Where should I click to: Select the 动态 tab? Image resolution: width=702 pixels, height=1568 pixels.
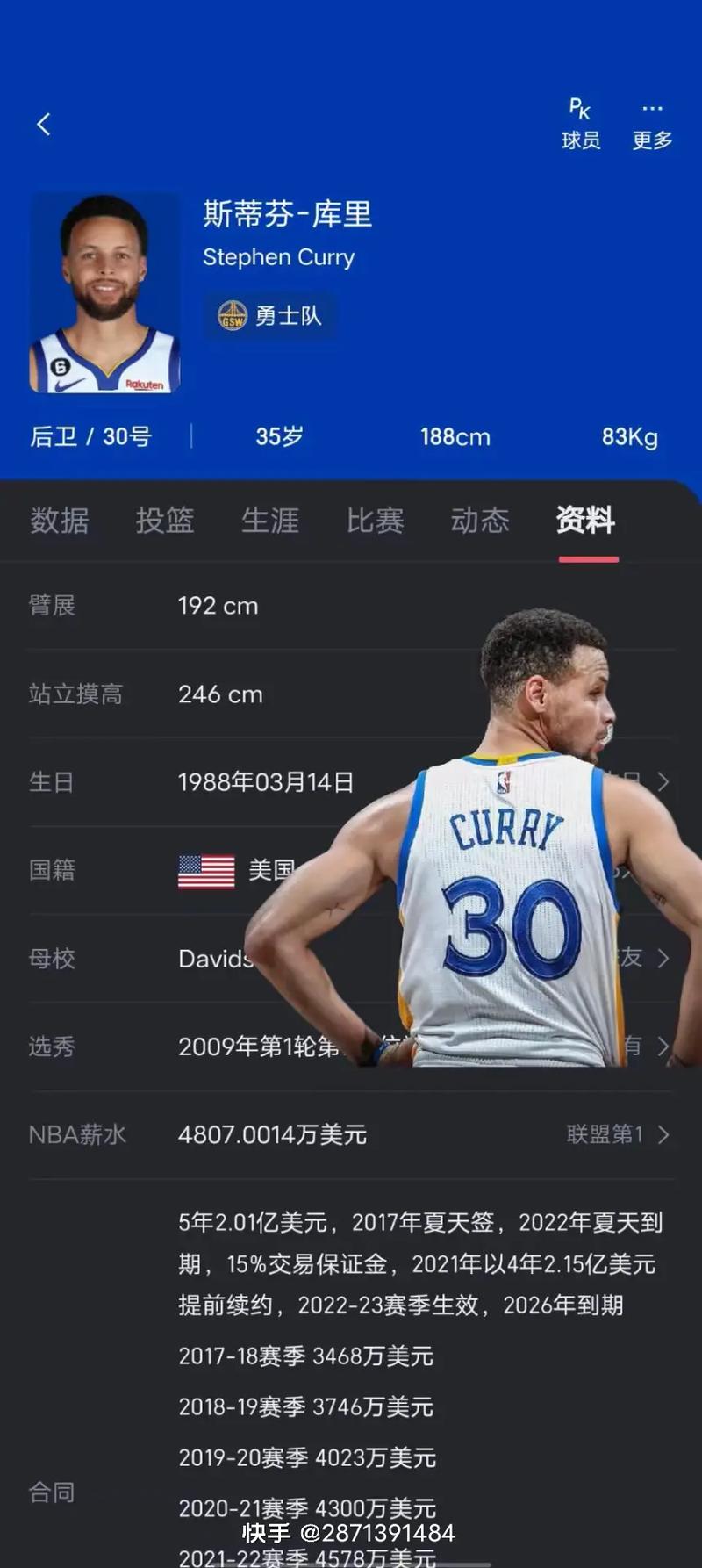coord(480,521)
